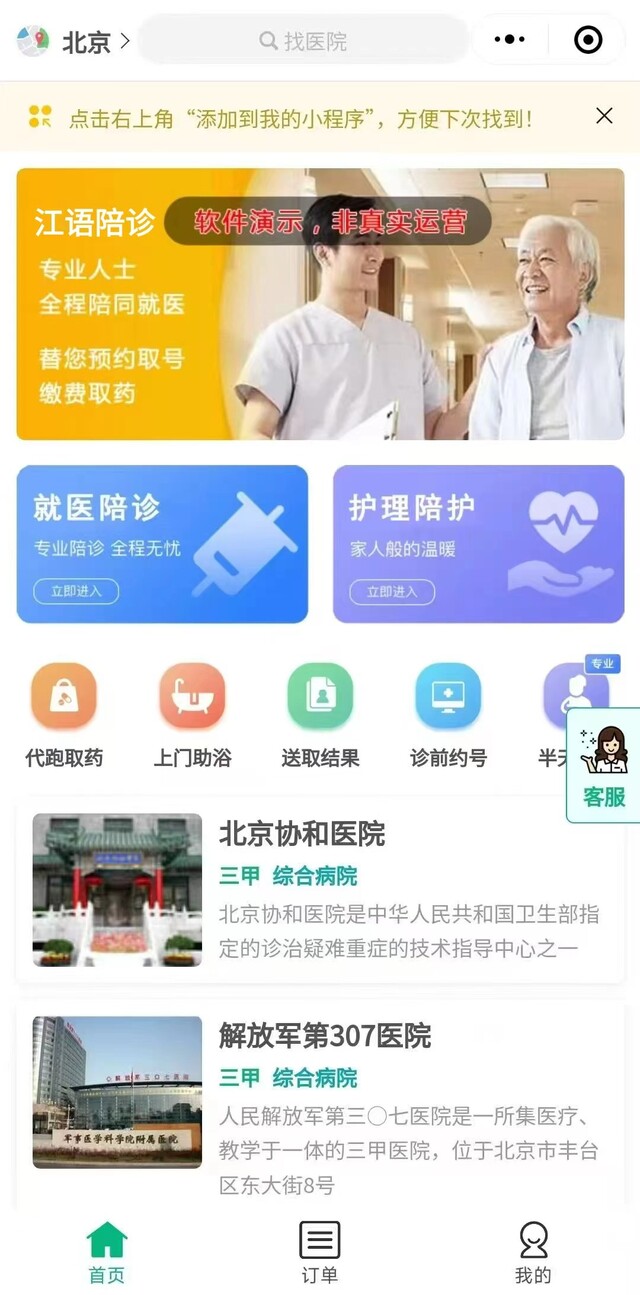Enter the 就医陪诊 service card

point(162,544)
